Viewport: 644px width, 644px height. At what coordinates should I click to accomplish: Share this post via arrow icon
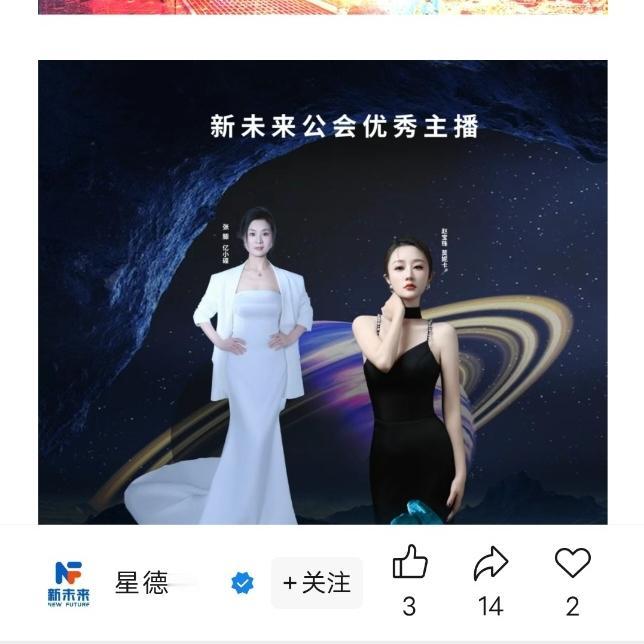[491, 563]
